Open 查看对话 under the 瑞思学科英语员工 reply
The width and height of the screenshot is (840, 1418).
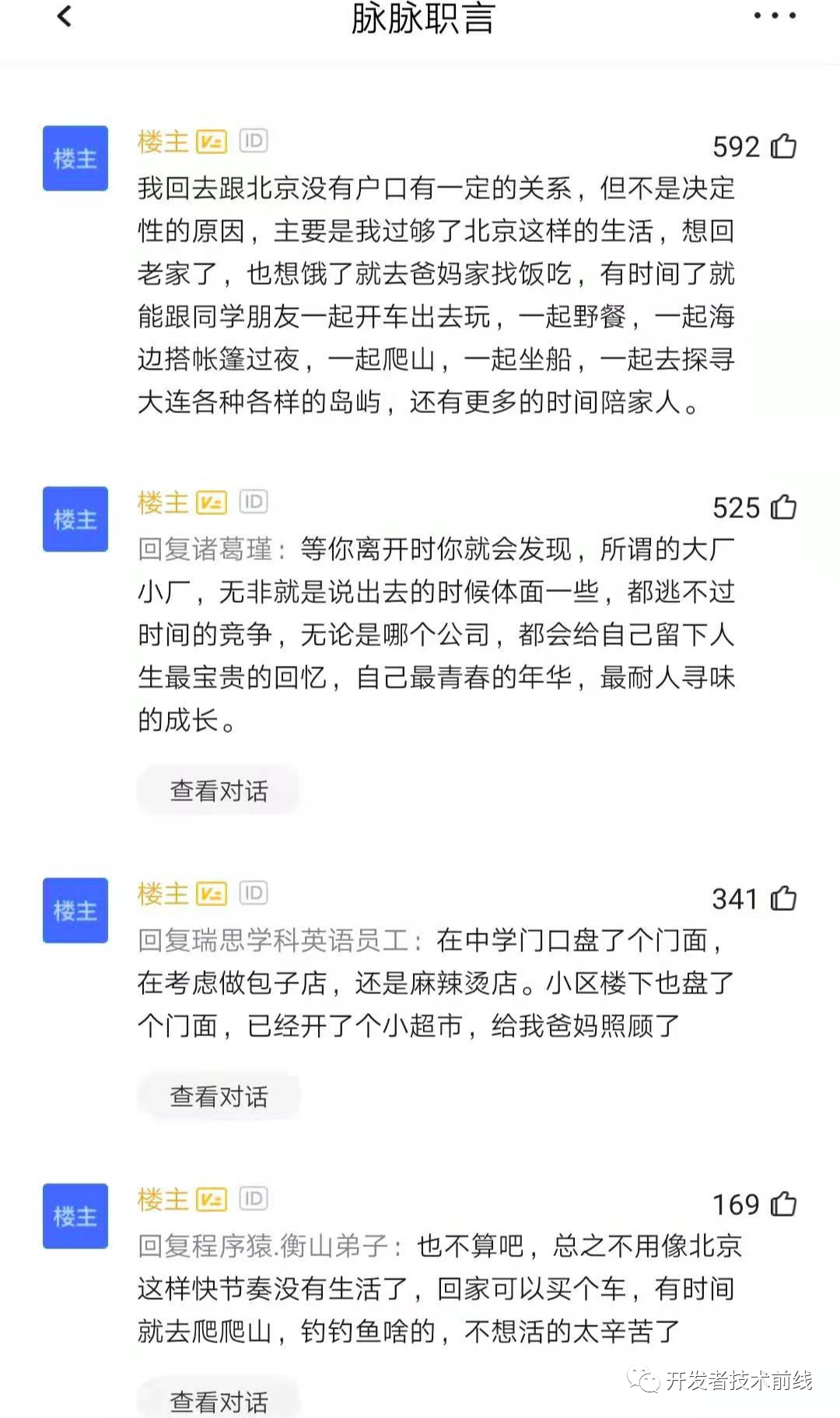tap(219, 1096)
